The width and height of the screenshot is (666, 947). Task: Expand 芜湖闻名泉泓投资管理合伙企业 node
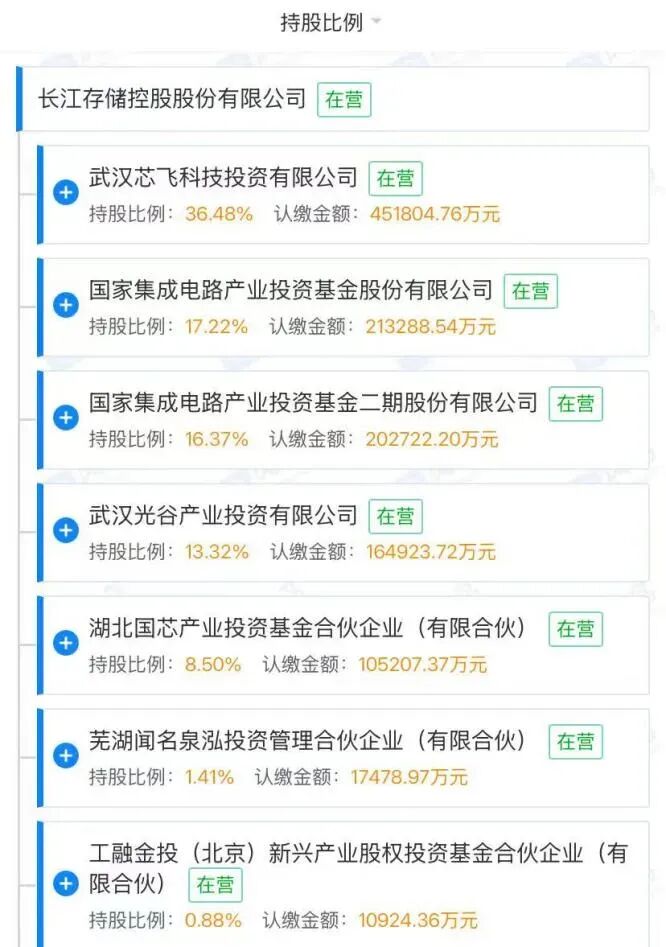[x=65, y=757]
